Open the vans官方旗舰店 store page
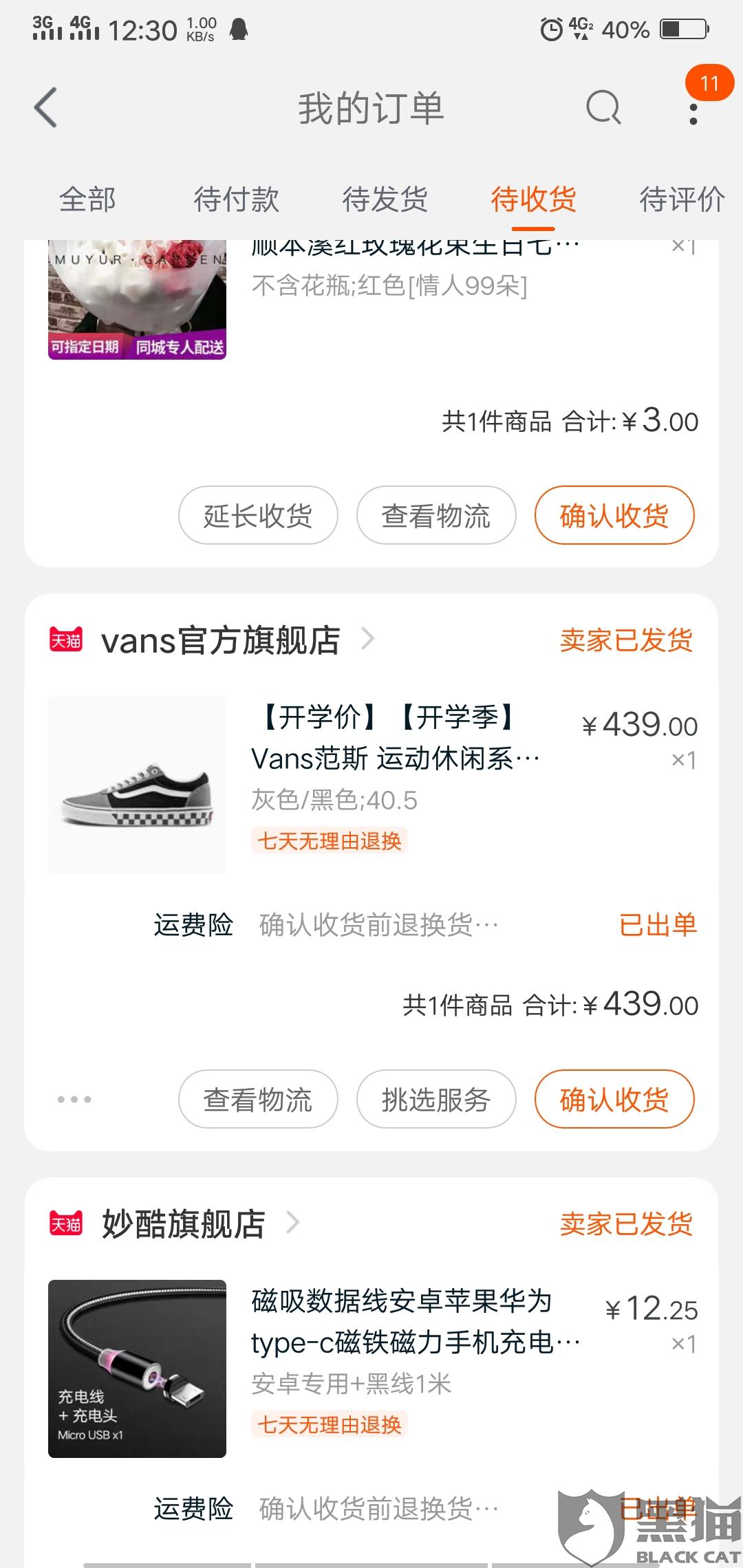743x1568 pixels. [x=220, y=640]
